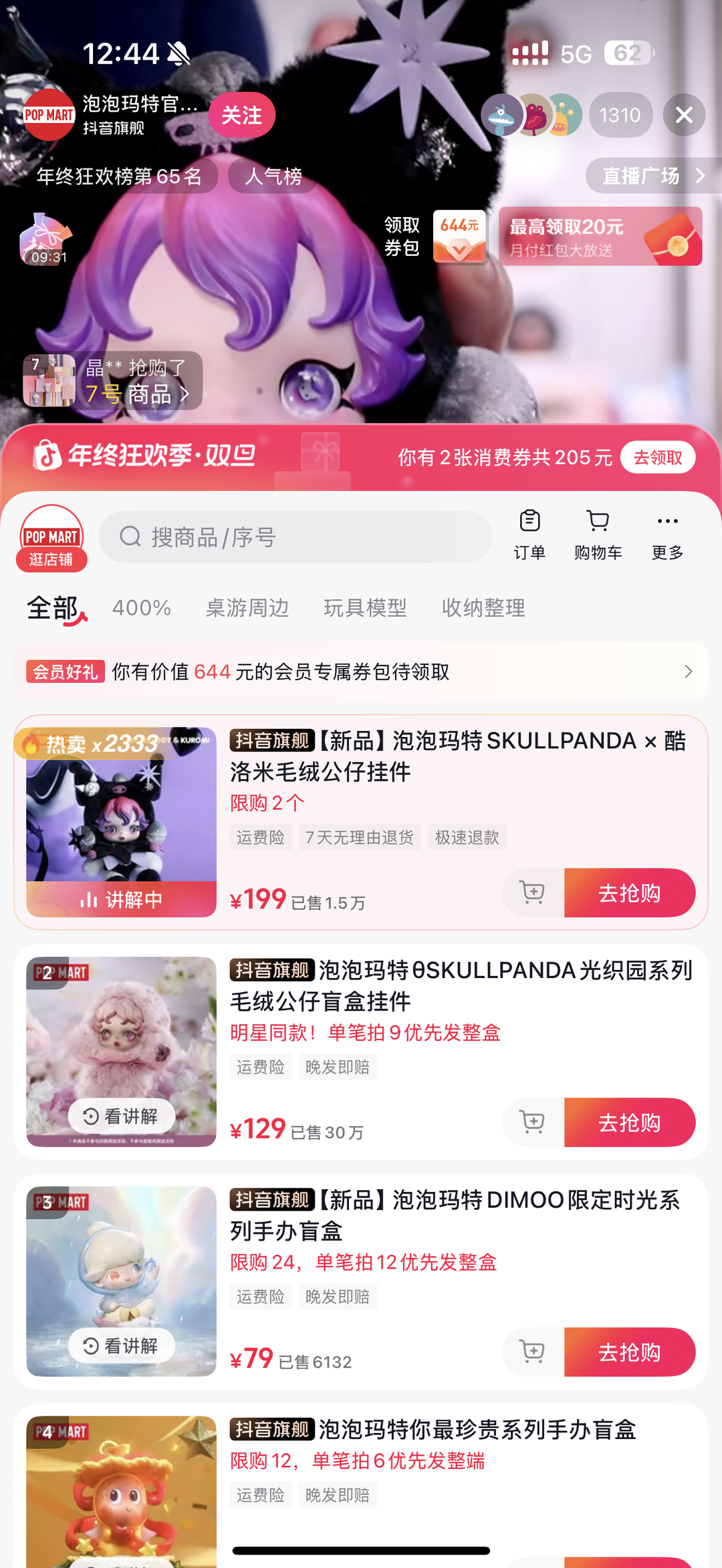Follow 泡泡玛特官方 with the 关注 button
Screen dimensions: 722x1568
click(x=241, y=116)
